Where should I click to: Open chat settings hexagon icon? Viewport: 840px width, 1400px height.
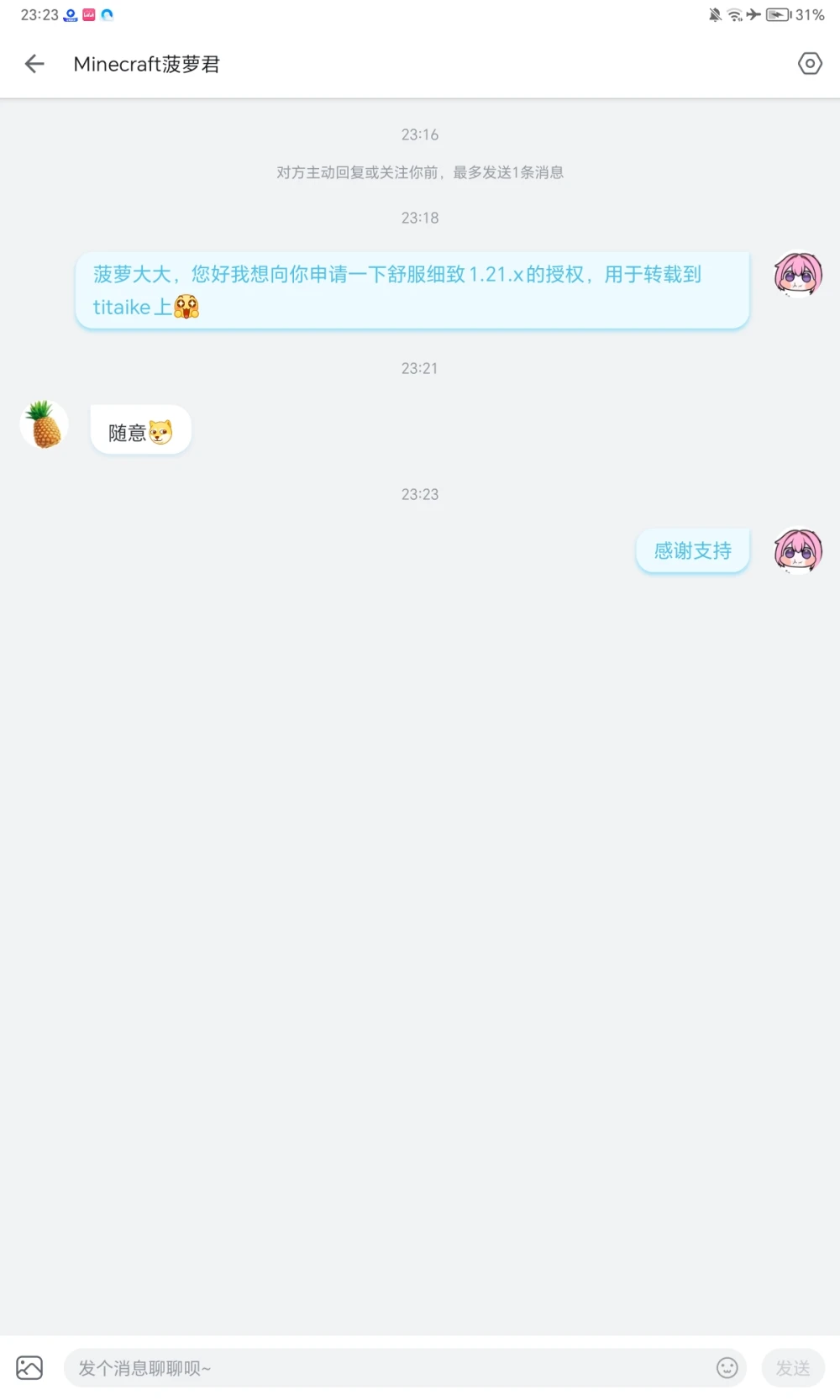tap(809, 64)
